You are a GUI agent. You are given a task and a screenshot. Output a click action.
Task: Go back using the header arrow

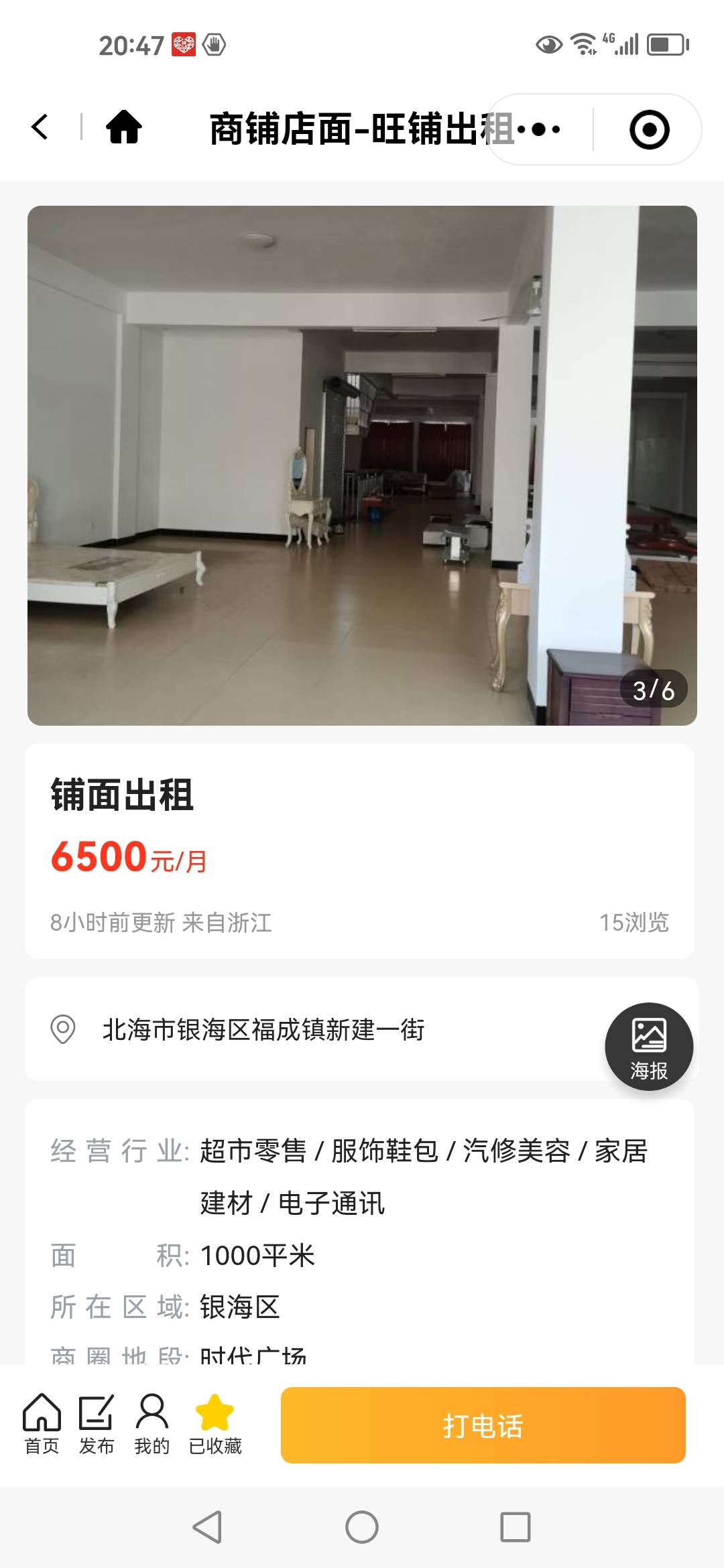coord(40,127)
